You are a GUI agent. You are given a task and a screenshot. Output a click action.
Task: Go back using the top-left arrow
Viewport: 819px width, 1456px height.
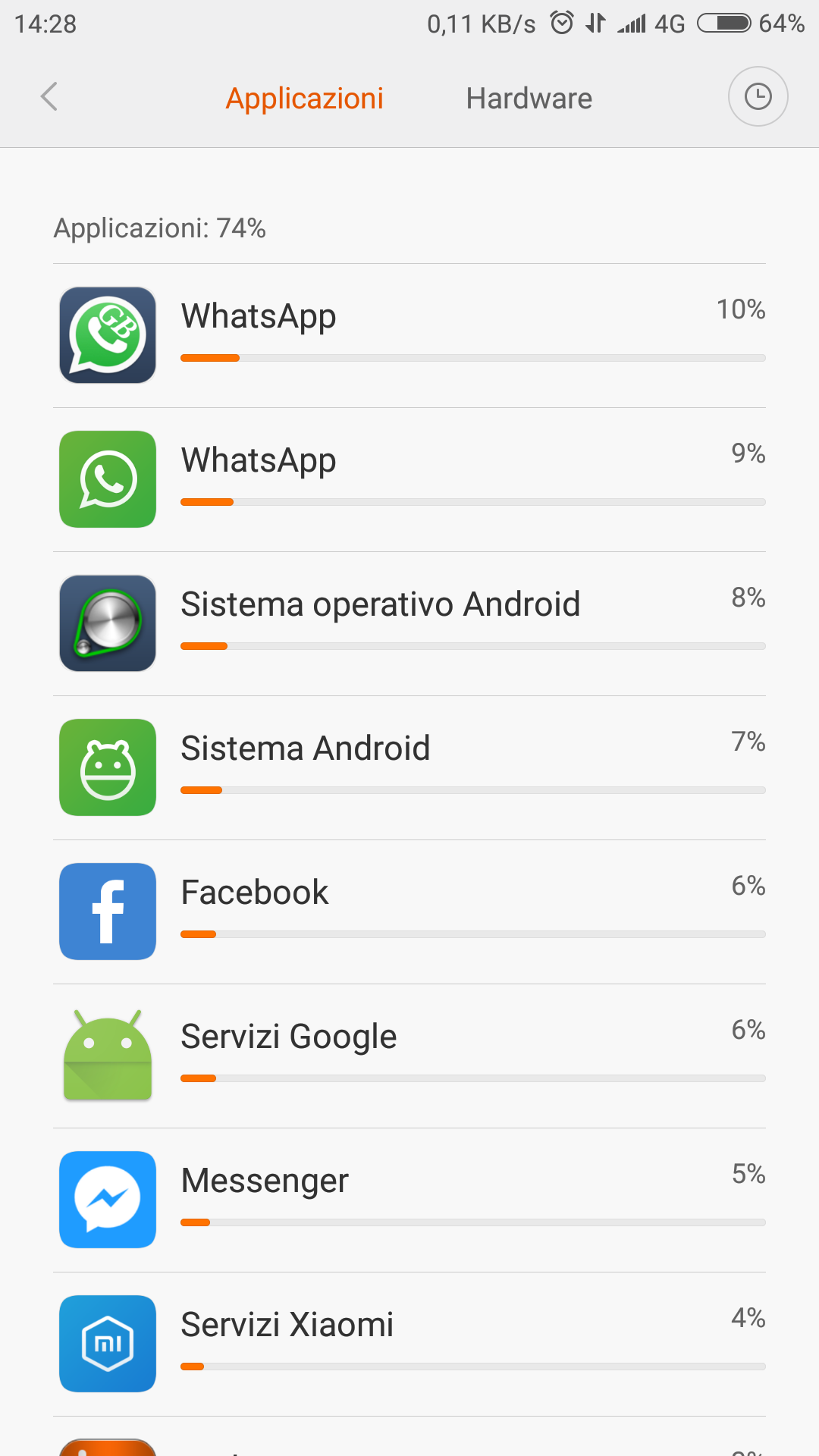click(x=49, y=97)
